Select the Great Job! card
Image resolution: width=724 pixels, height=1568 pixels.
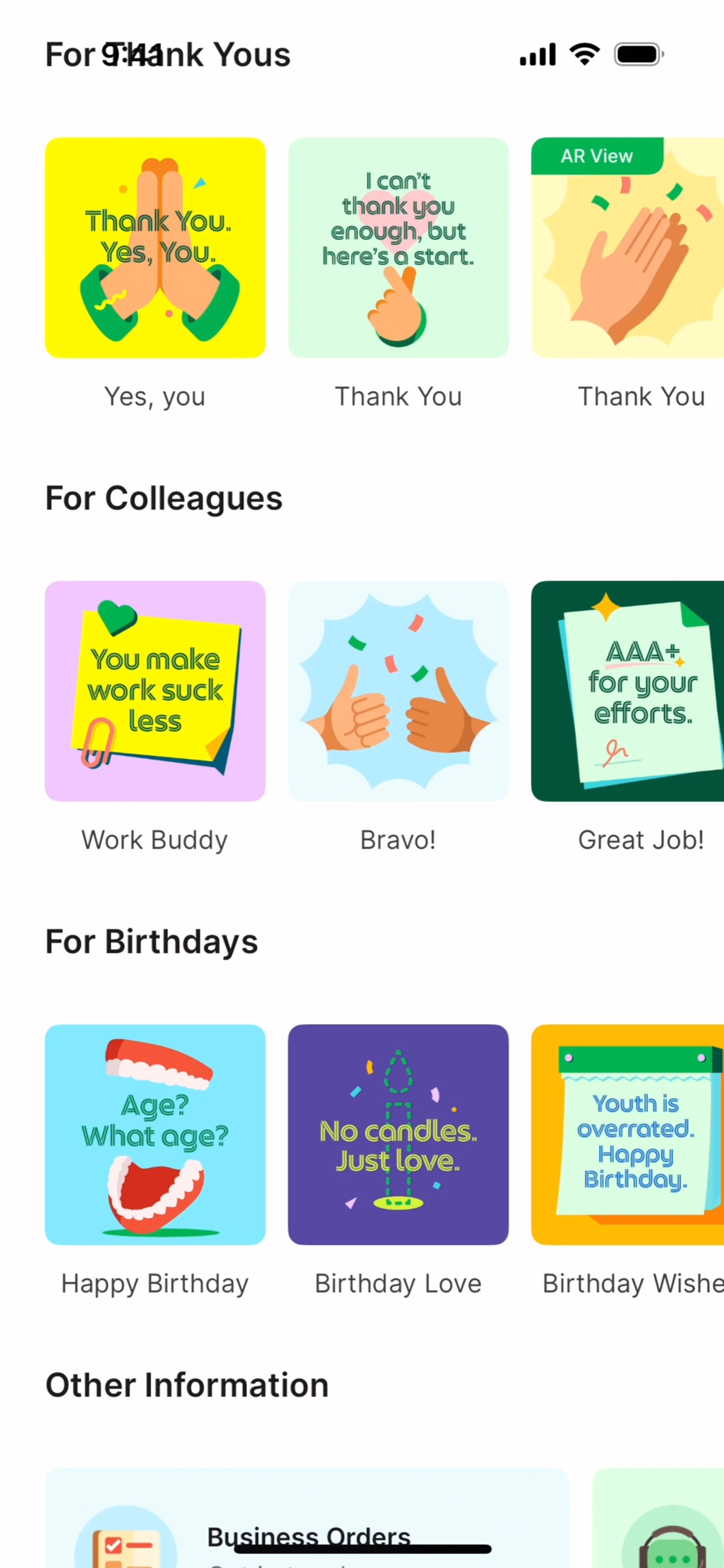pos(627,691)
